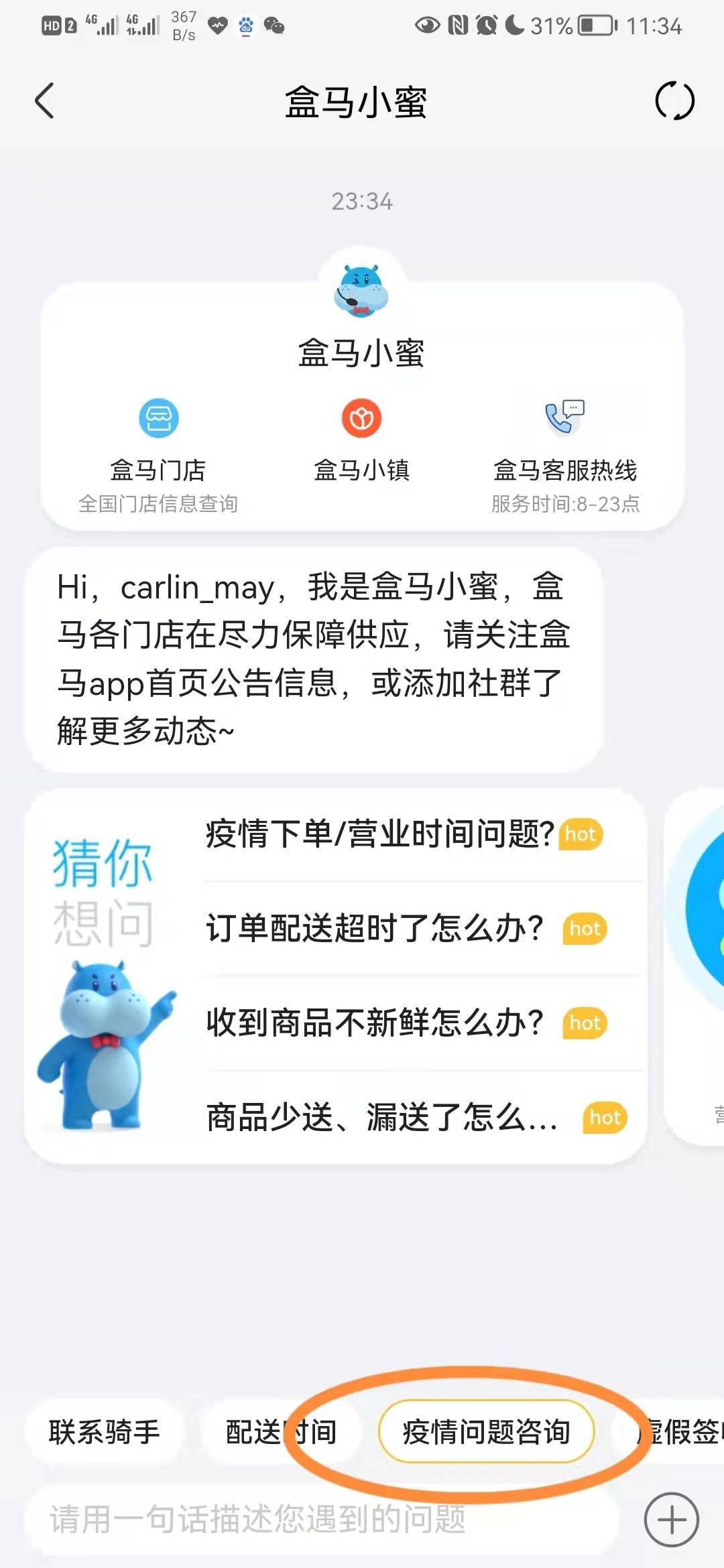Tap the 联系骑手 chip

[x=104, y=1432]
